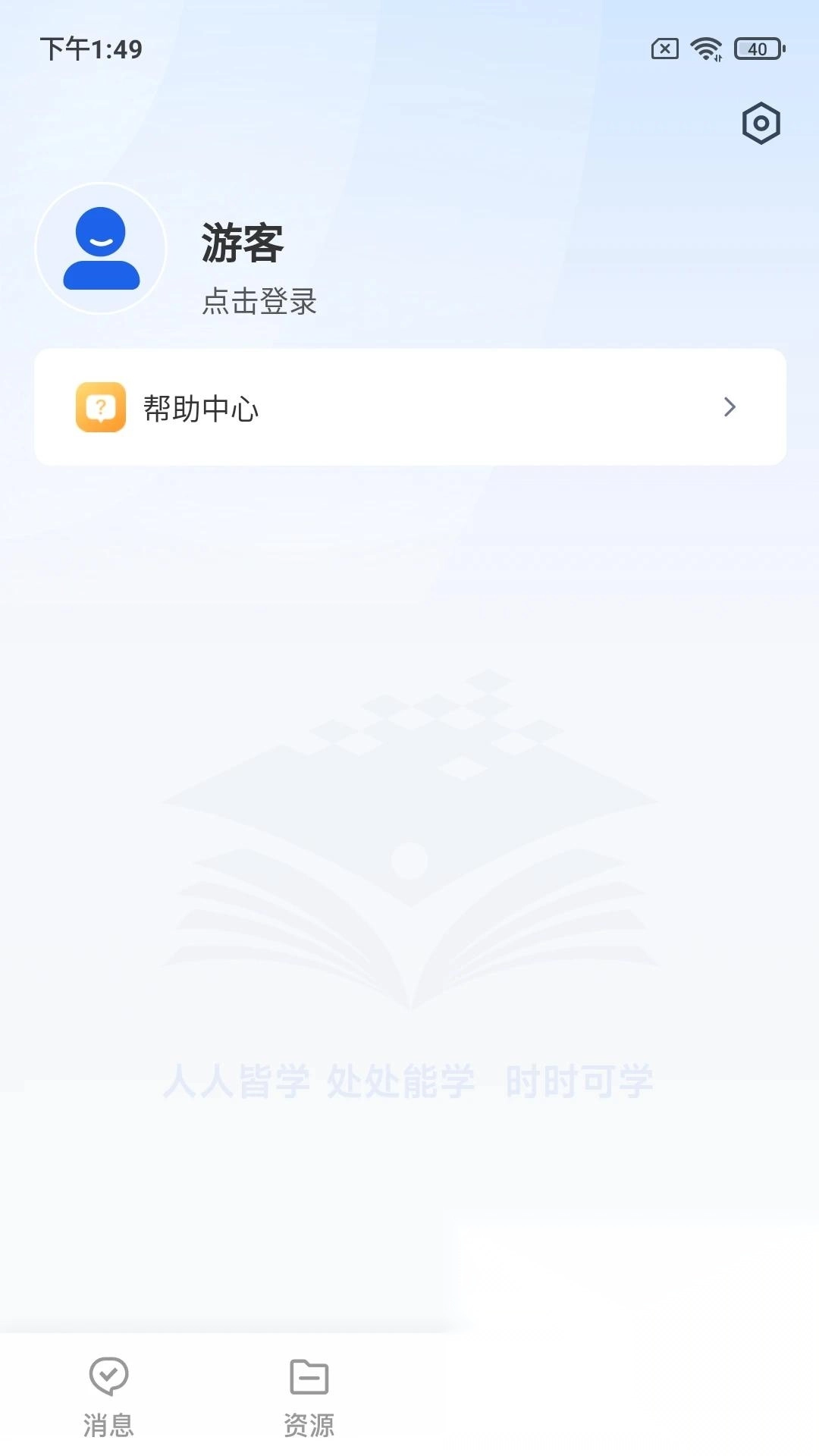Tap 点击登录 to sign in
Image resolution: width=819 pixels, height=1456 pixels.
(x=259, y=302)
